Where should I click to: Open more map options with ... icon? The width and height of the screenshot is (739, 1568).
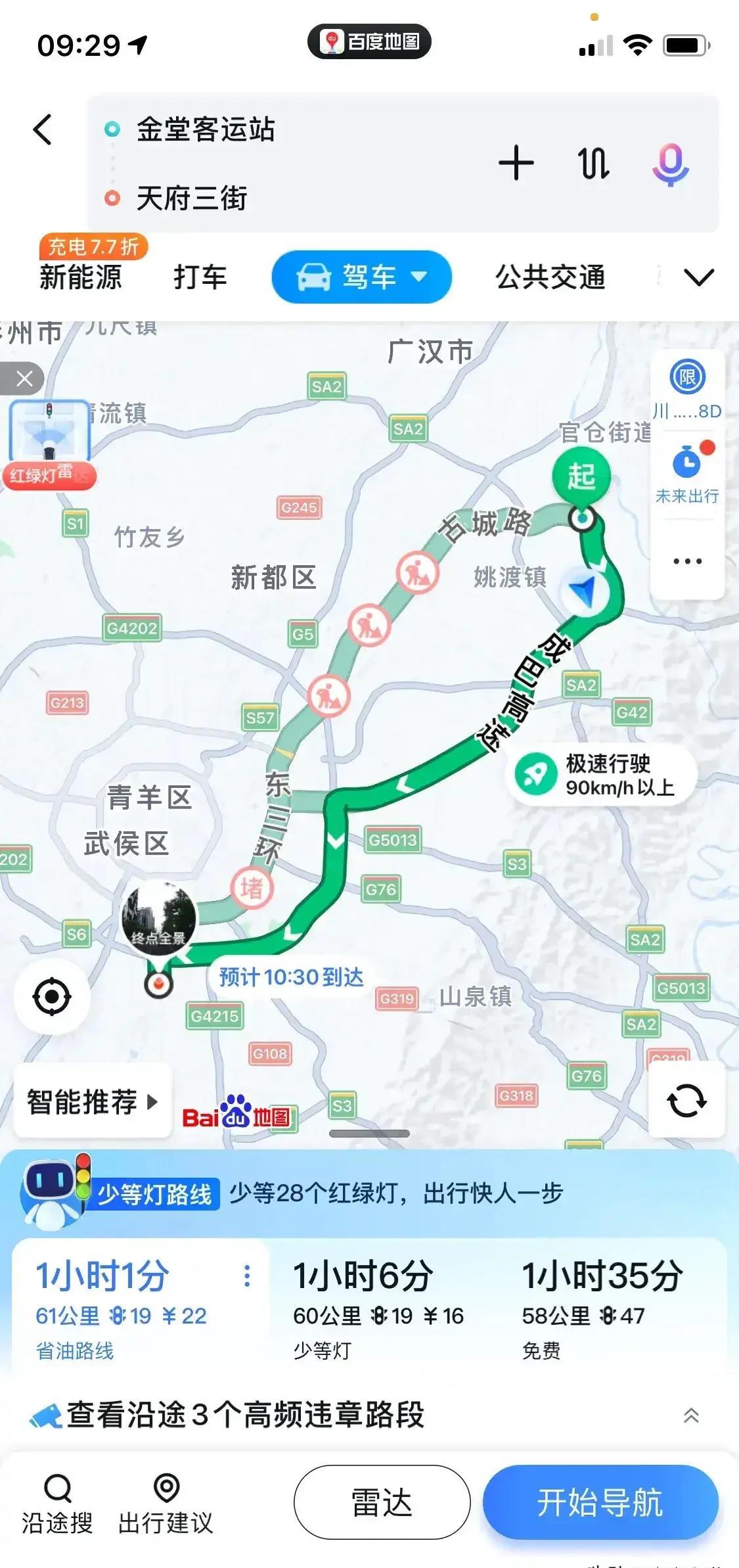coord(686,561)
